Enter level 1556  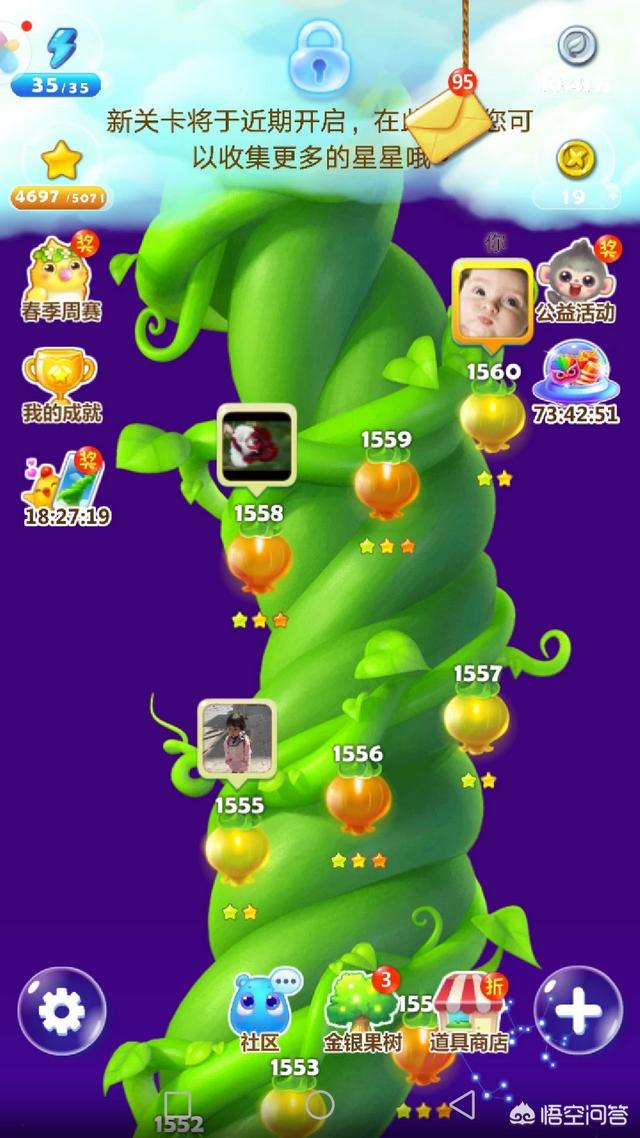(358, 800)
